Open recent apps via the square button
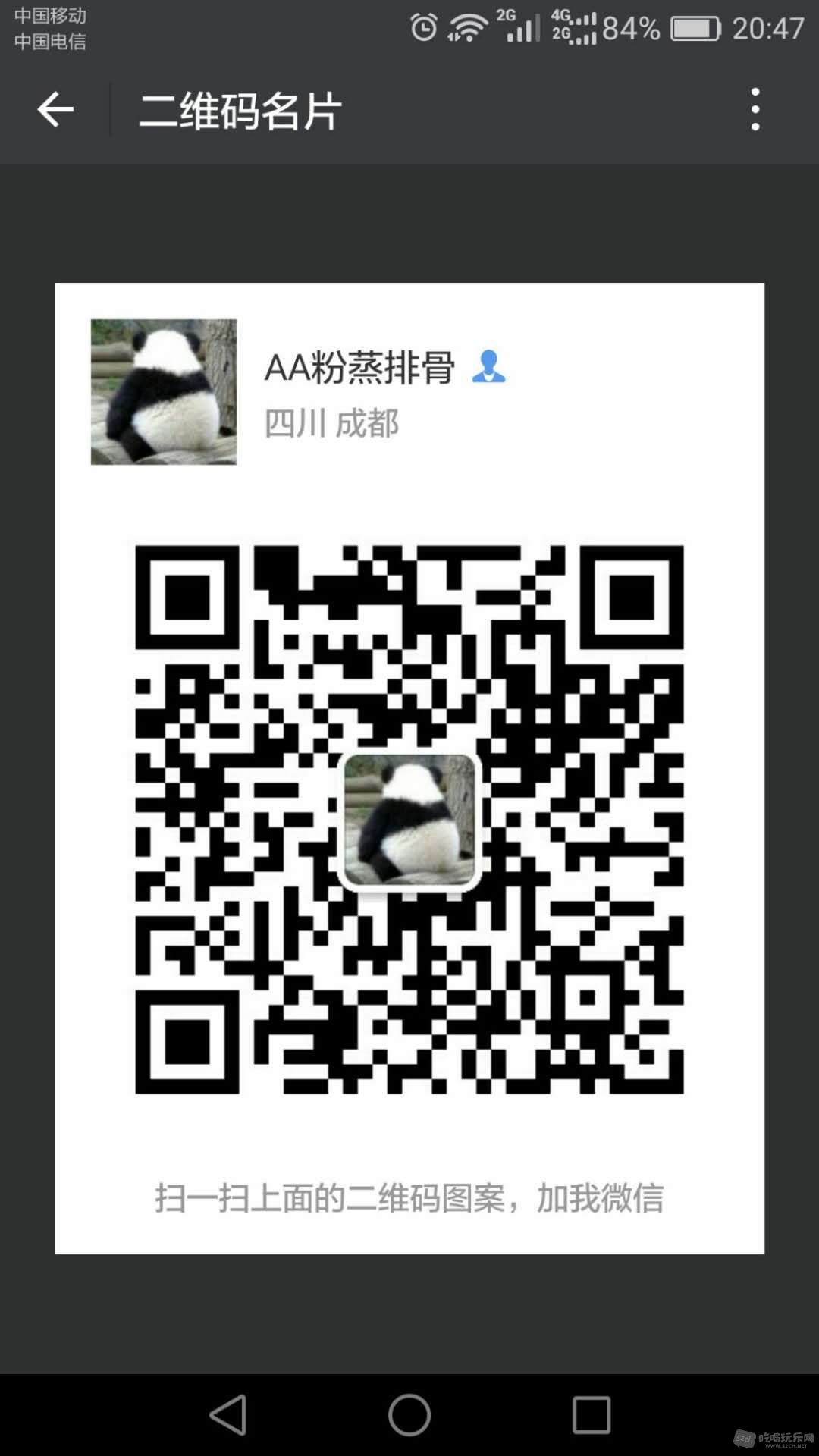This screenshot has width=819, height=1456. pos(591,1415)
